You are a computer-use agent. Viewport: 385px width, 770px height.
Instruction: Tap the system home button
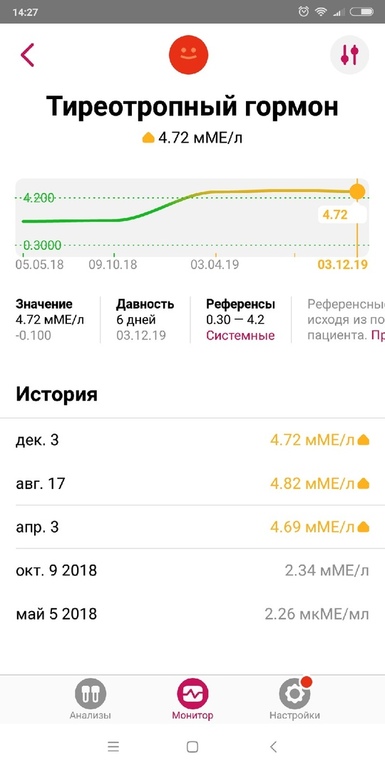coord(192,747)
